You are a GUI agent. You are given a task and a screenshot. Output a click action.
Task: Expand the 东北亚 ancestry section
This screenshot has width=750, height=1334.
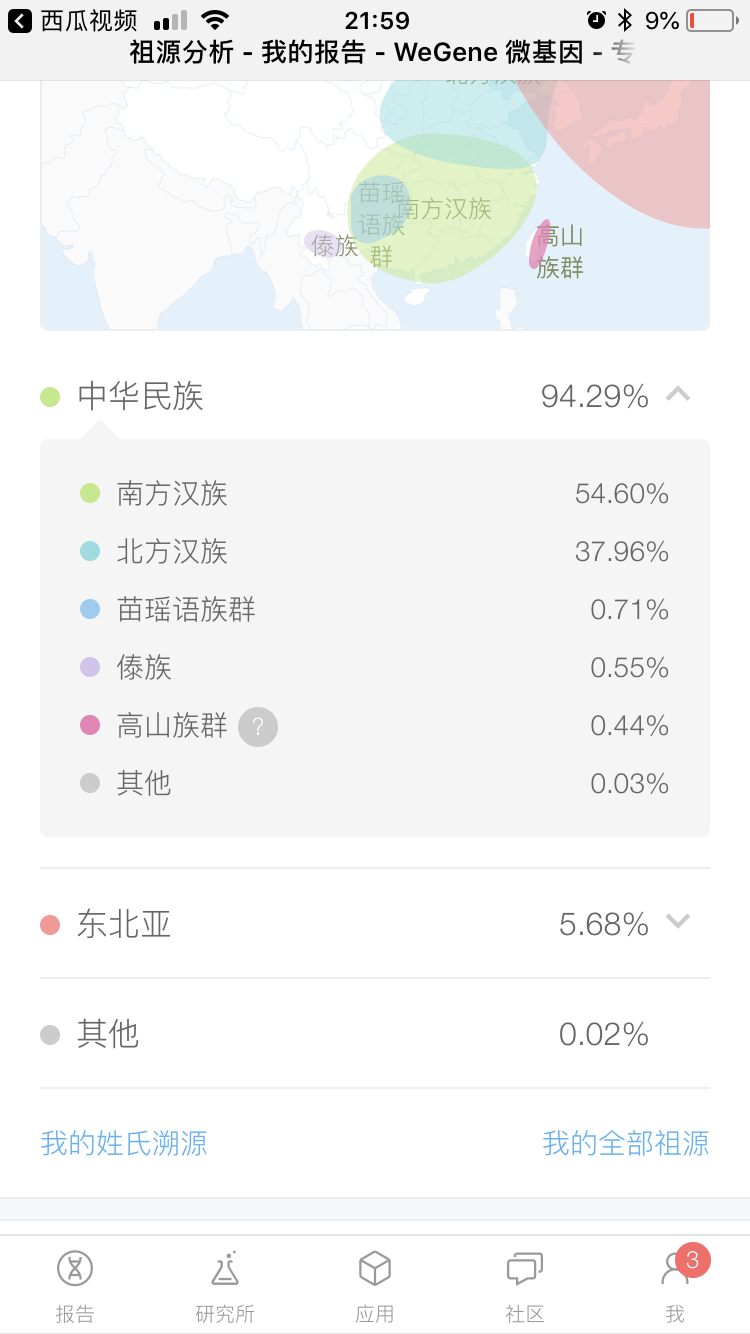point(678,922)
